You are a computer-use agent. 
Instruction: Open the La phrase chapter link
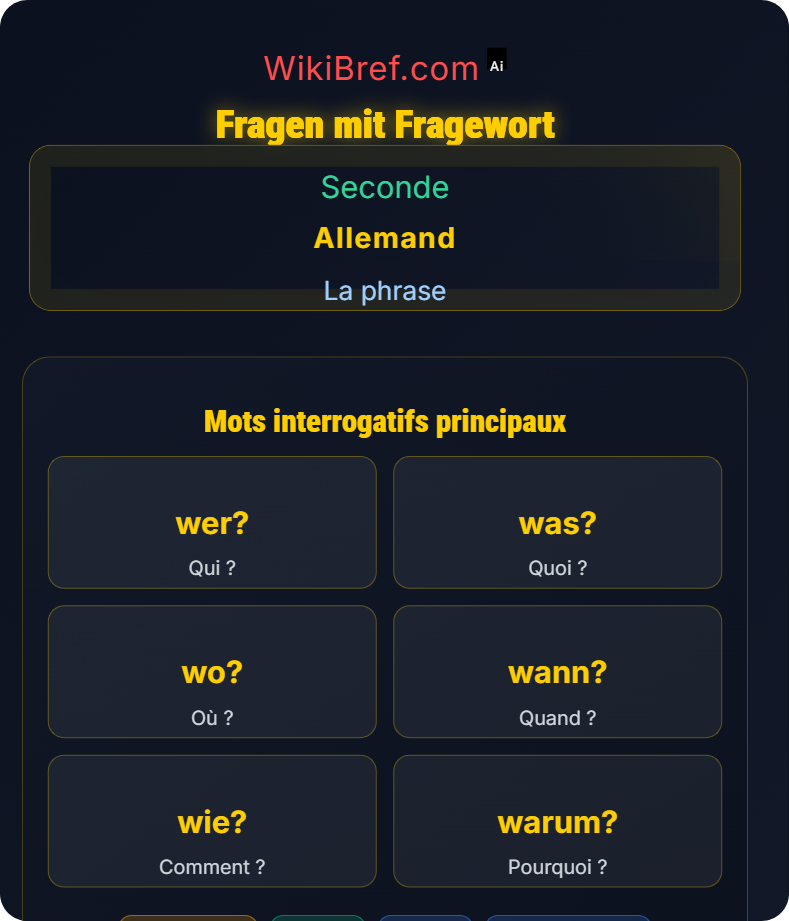click(385, 291)
